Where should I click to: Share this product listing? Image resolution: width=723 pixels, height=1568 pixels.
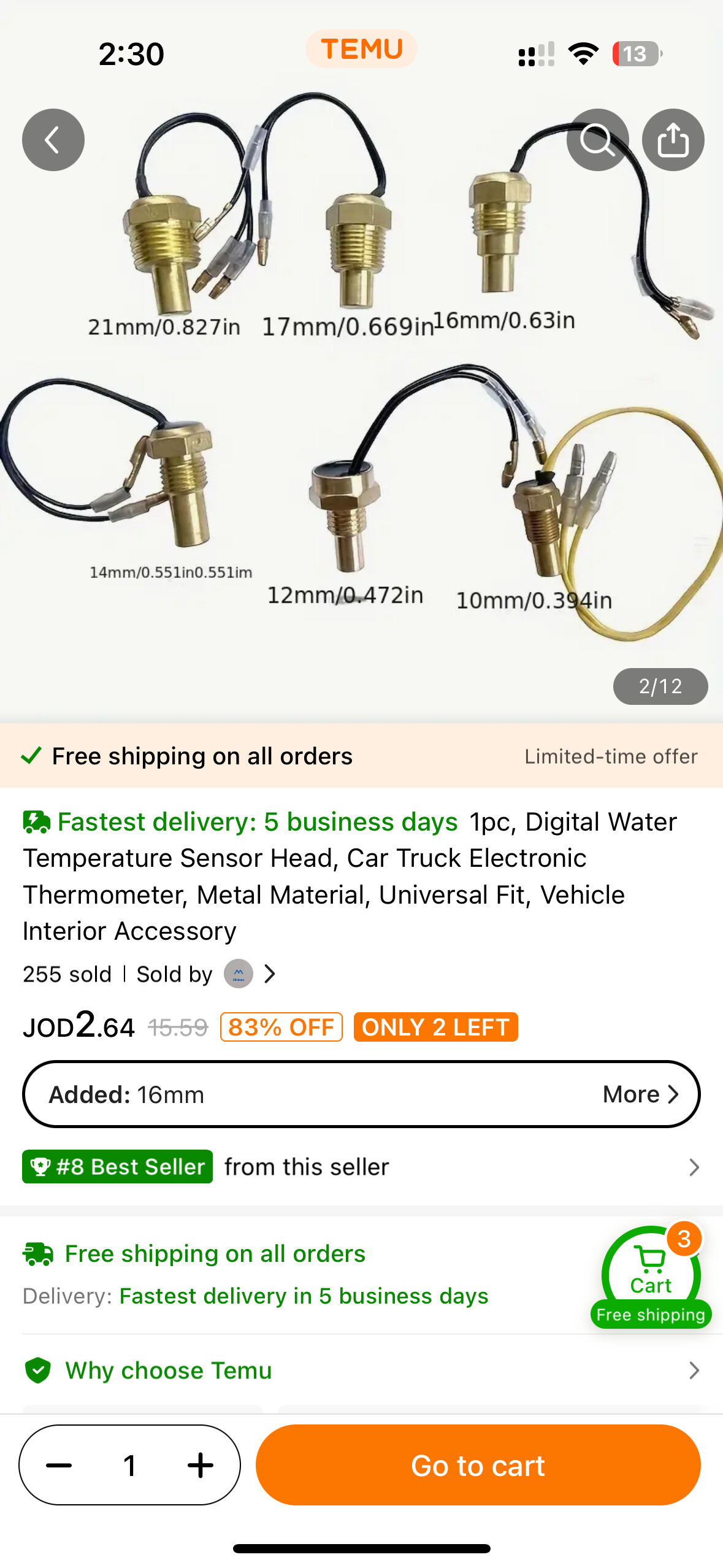pos(673,140)
